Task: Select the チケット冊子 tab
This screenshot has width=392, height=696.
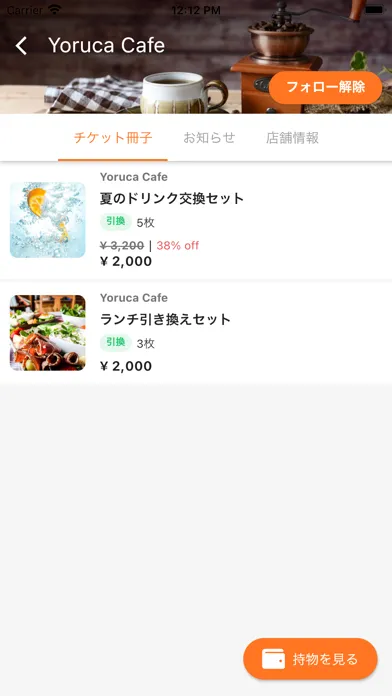Action: coord(113,138)
